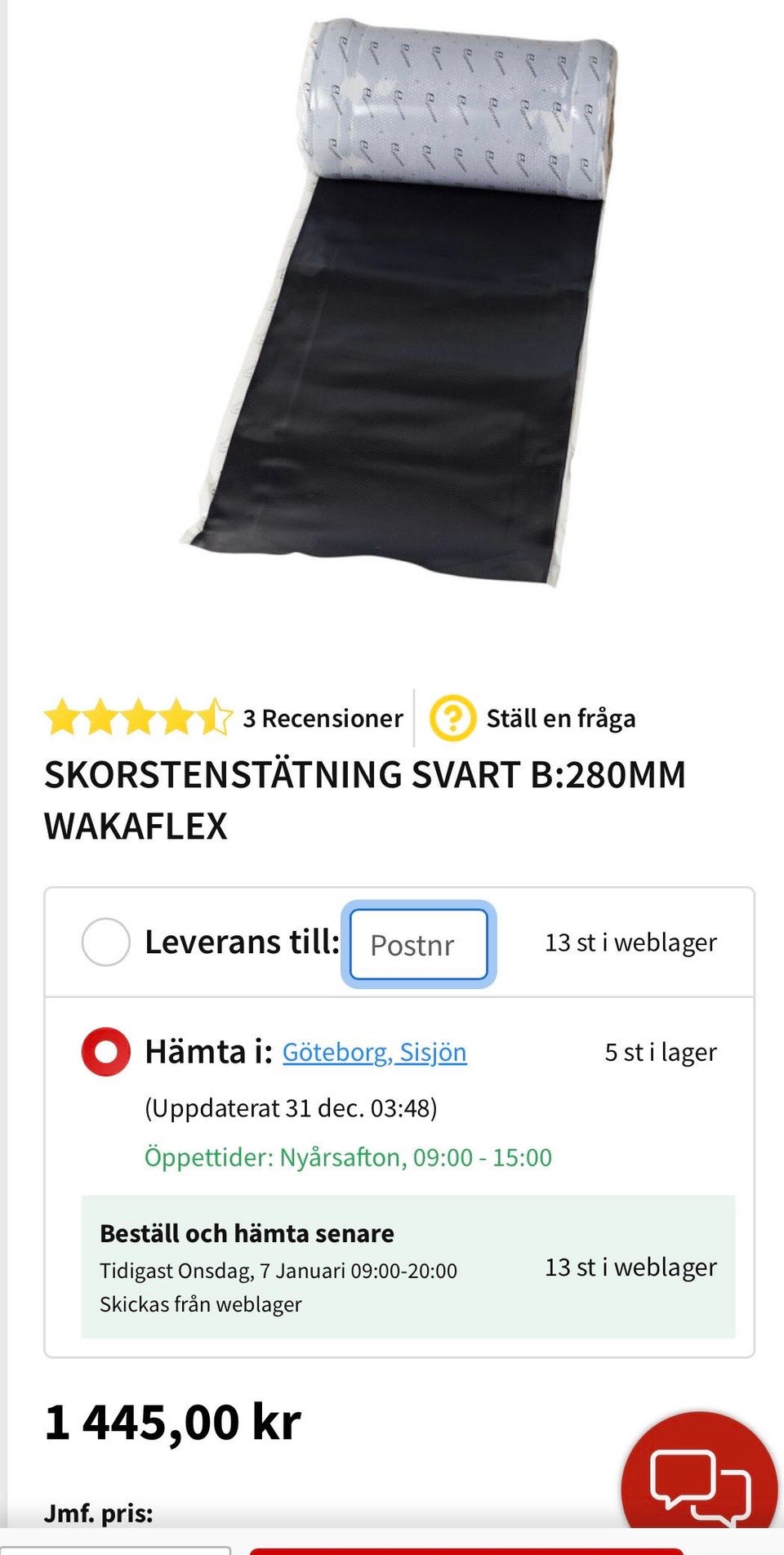Viewport: 784px width, 1555px height.
Task: Open the Göteborg, Sisjön store link
Action: [374, 1052]
